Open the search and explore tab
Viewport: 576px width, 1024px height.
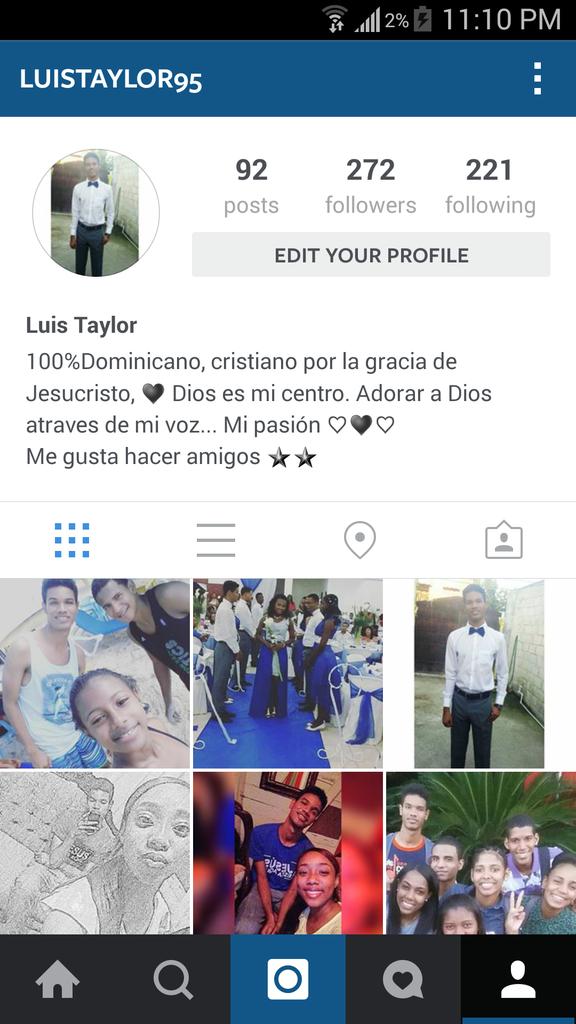click(x=172, y=980)
